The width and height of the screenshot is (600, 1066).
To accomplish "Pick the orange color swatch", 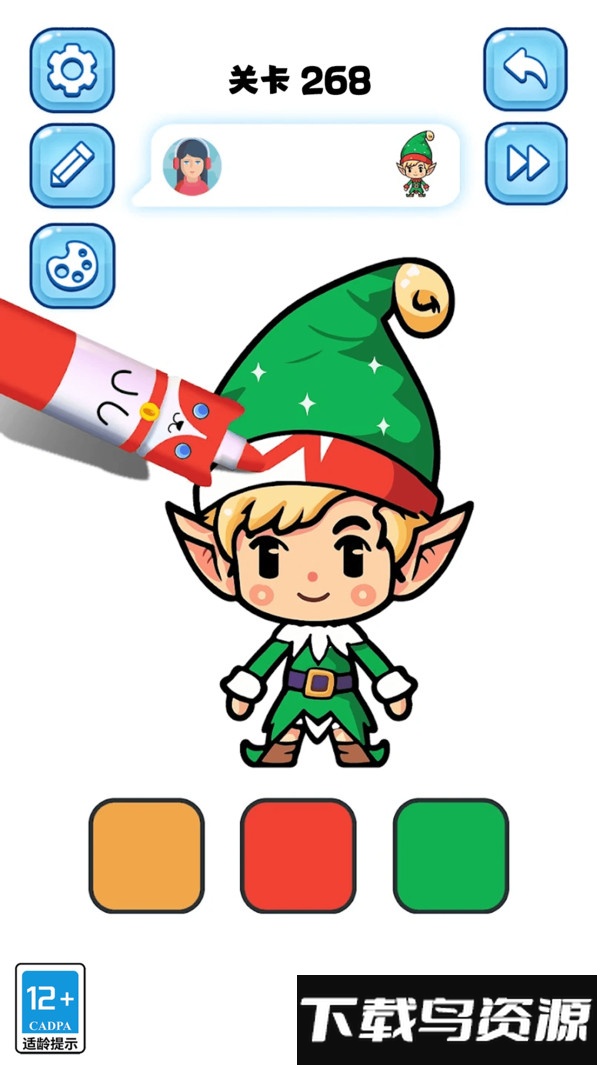I will pos(147,855).
